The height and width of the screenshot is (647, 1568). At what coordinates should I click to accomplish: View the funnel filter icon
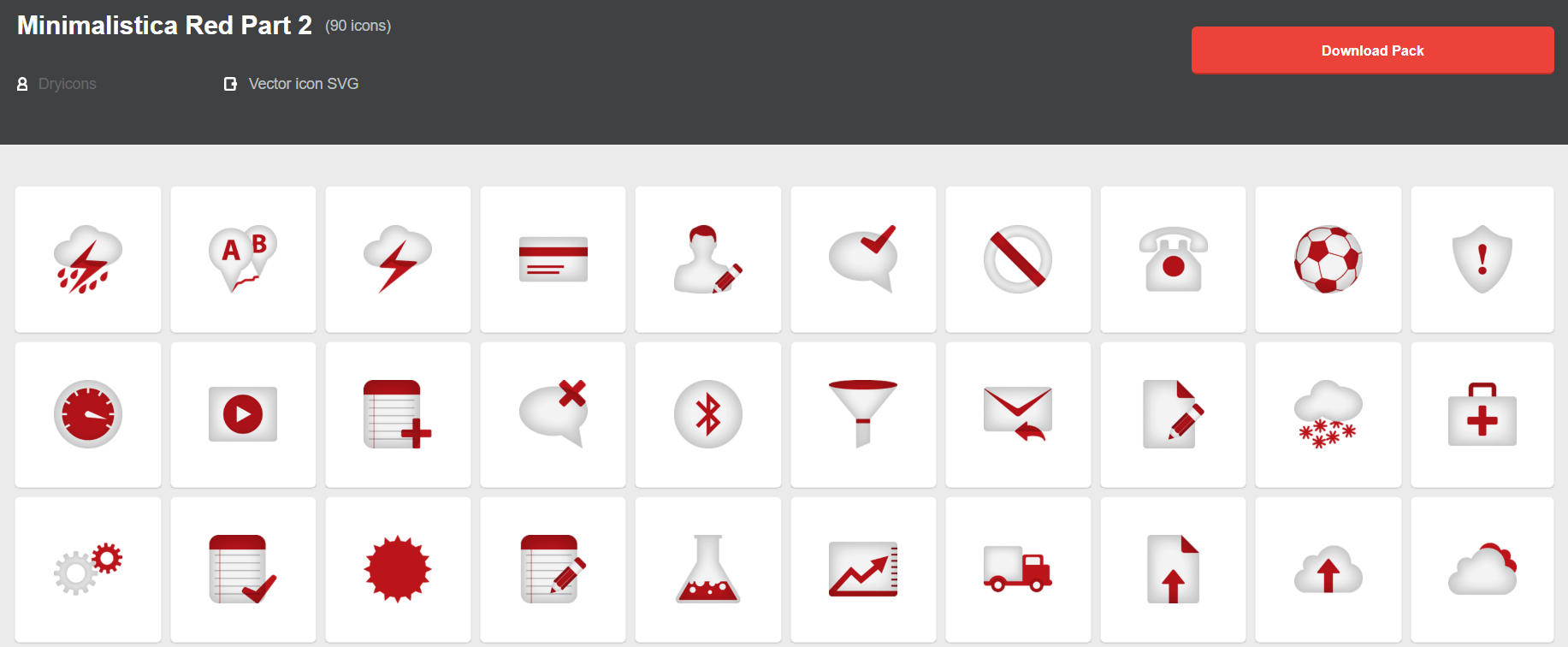[x=862, y=414]
